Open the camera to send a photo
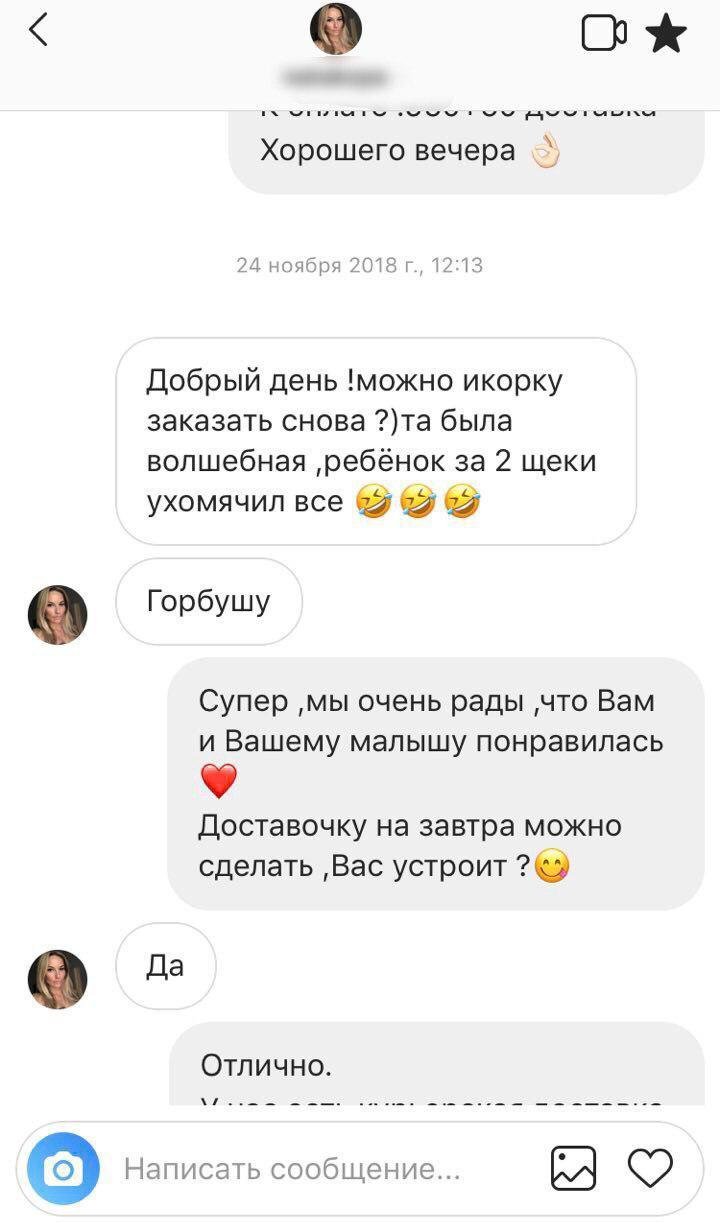Image resolution: width=720 pixels, height=1223 pixels. point(64,1169)
